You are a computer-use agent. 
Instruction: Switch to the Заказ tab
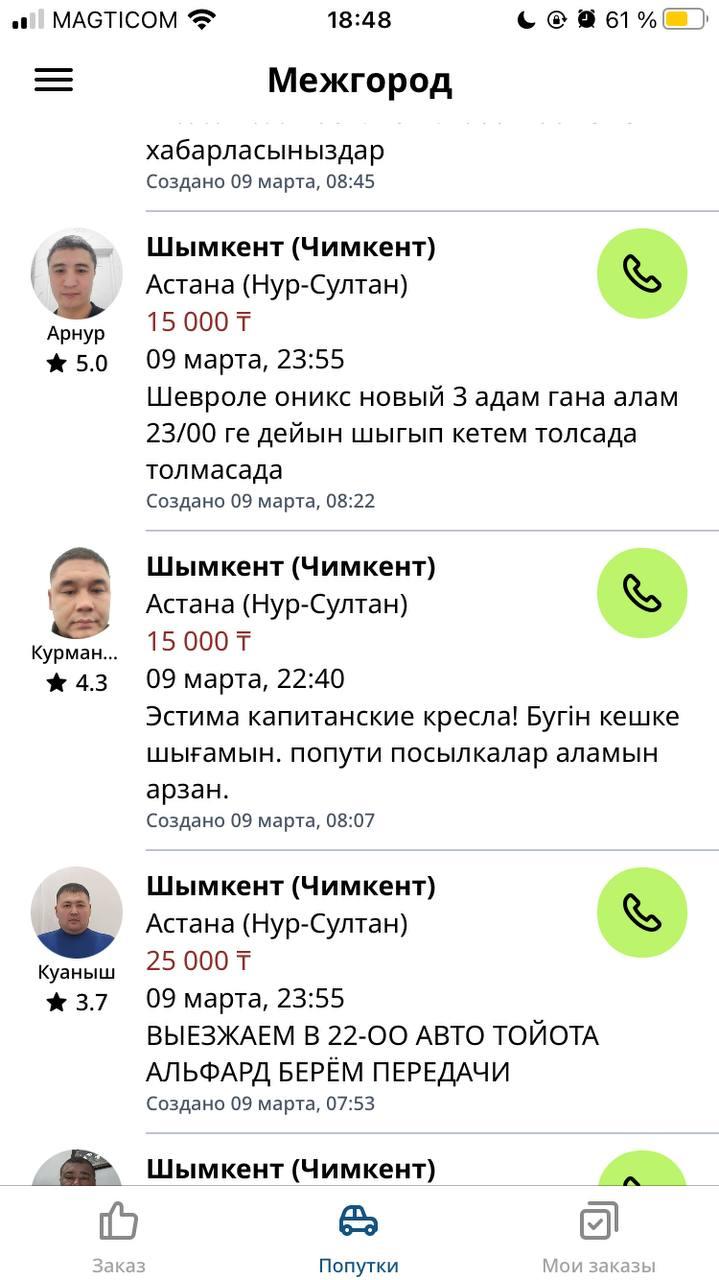pos(119,1238)
